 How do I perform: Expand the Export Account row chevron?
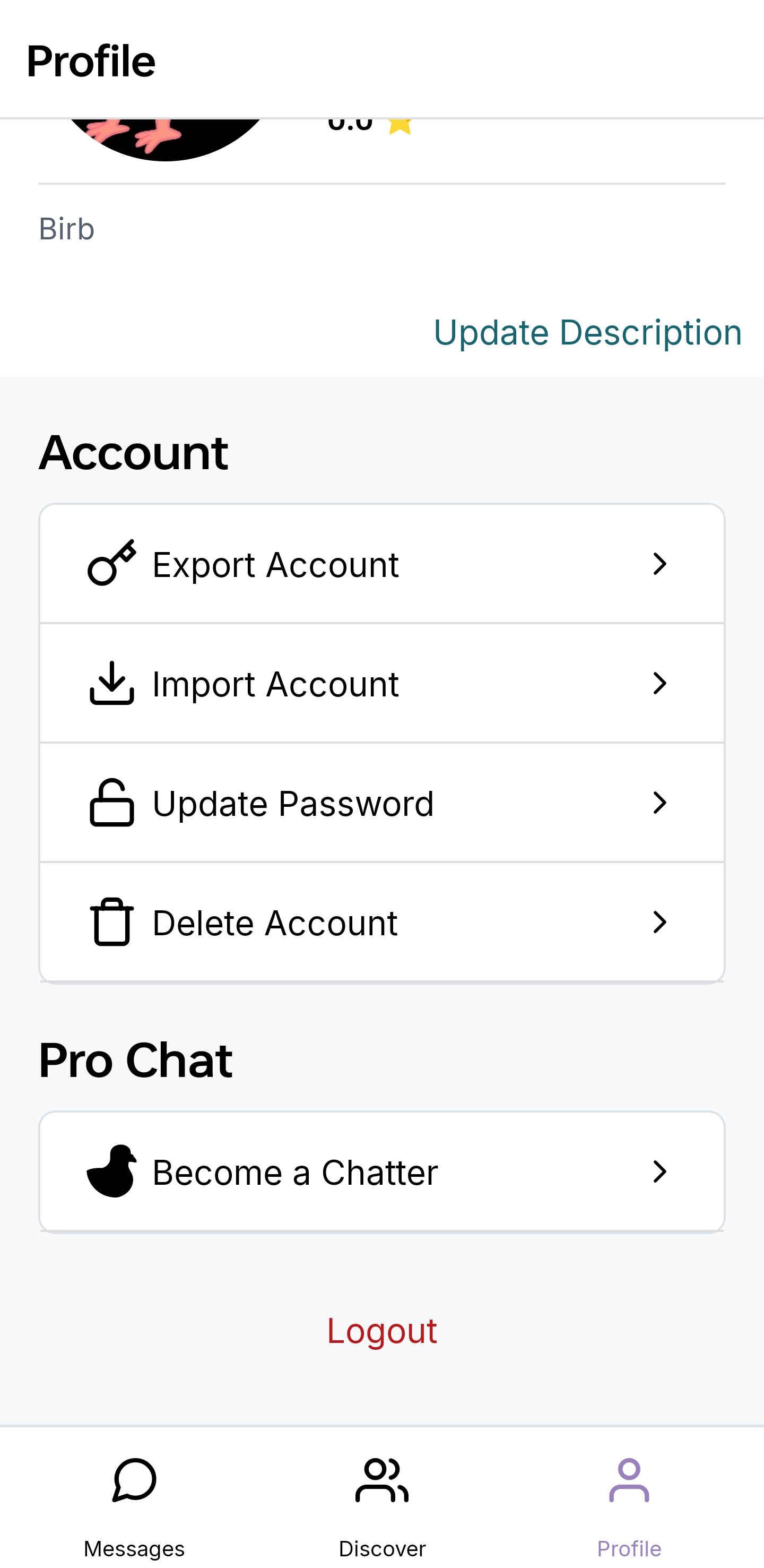(661, 565)
